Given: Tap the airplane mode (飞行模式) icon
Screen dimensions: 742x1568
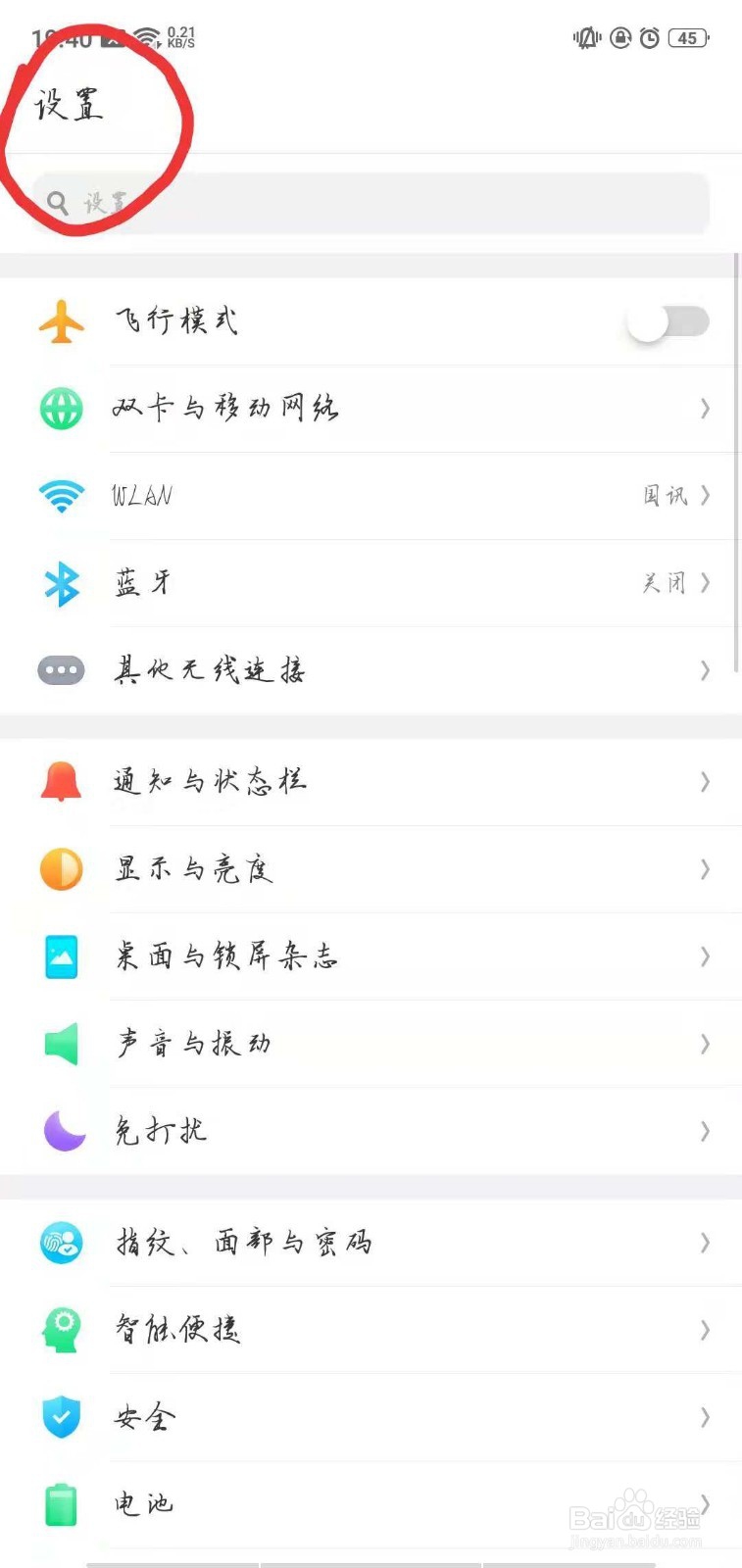Looking at the screenshot, I should point(61,321).
